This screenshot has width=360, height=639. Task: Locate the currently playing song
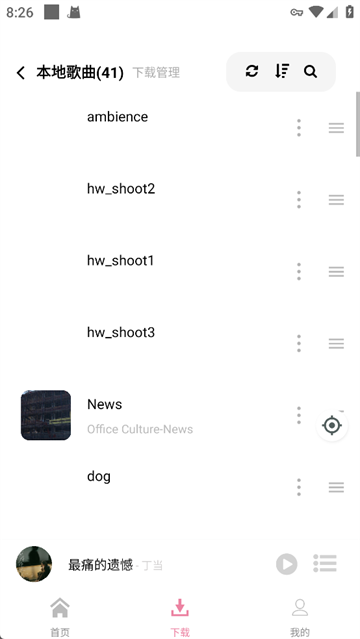[332, 425]
